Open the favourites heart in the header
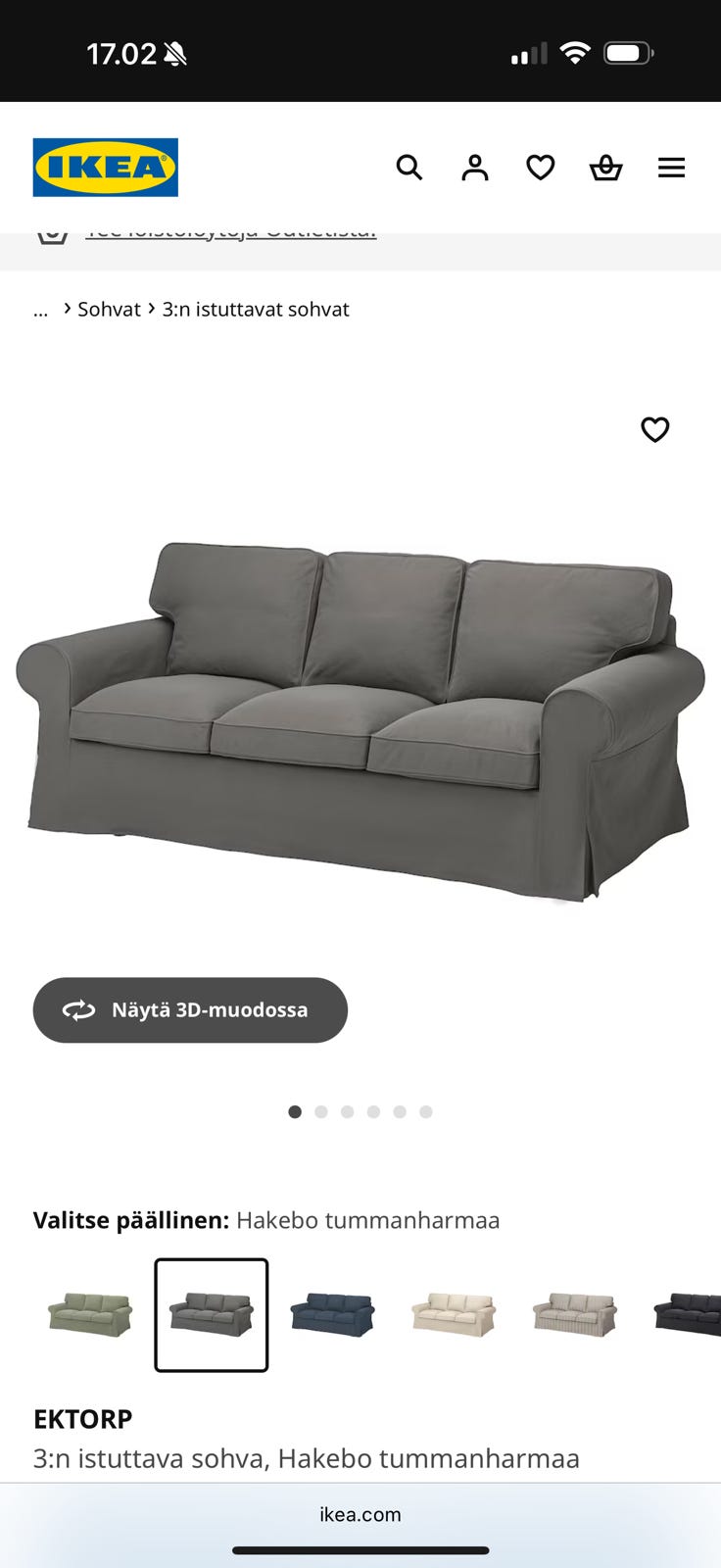This screenshot has width=721, height=1568. point(541,168)
